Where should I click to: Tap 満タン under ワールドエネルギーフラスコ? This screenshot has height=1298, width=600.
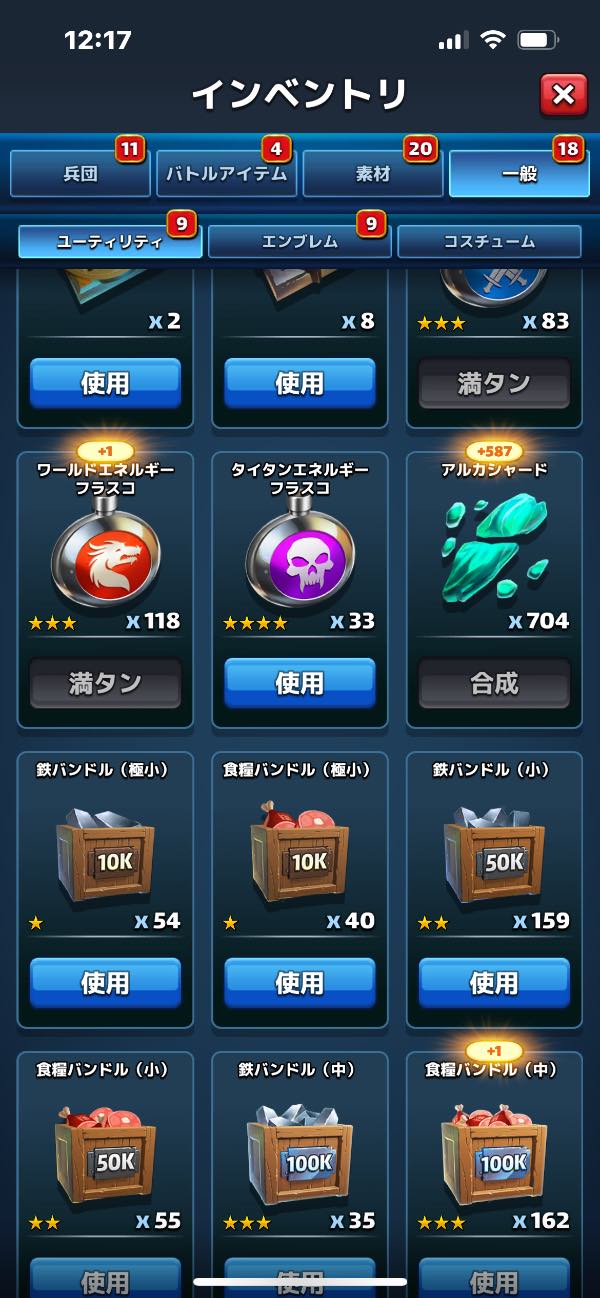[x=105, y=683]
